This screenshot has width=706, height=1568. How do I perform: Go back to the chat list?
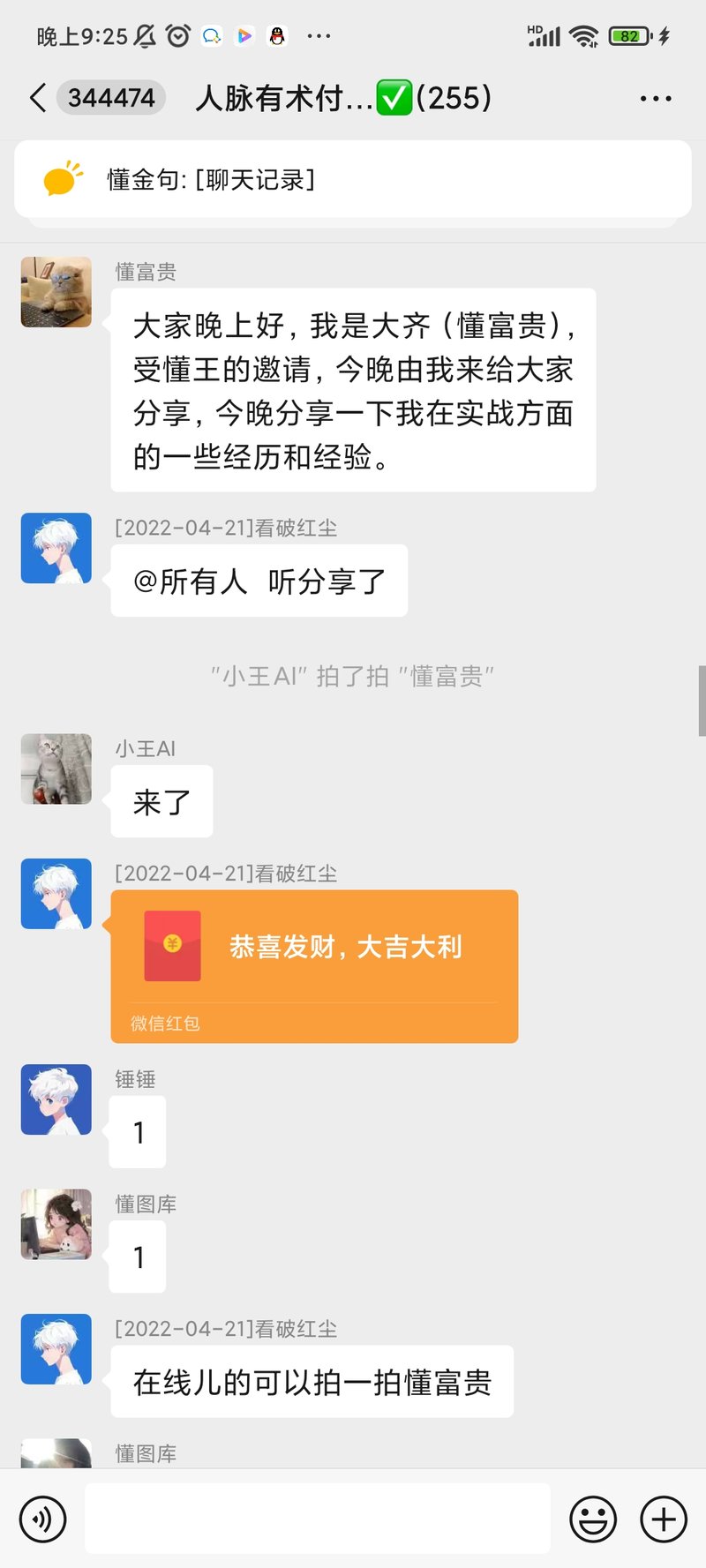[x=37, y=98]
